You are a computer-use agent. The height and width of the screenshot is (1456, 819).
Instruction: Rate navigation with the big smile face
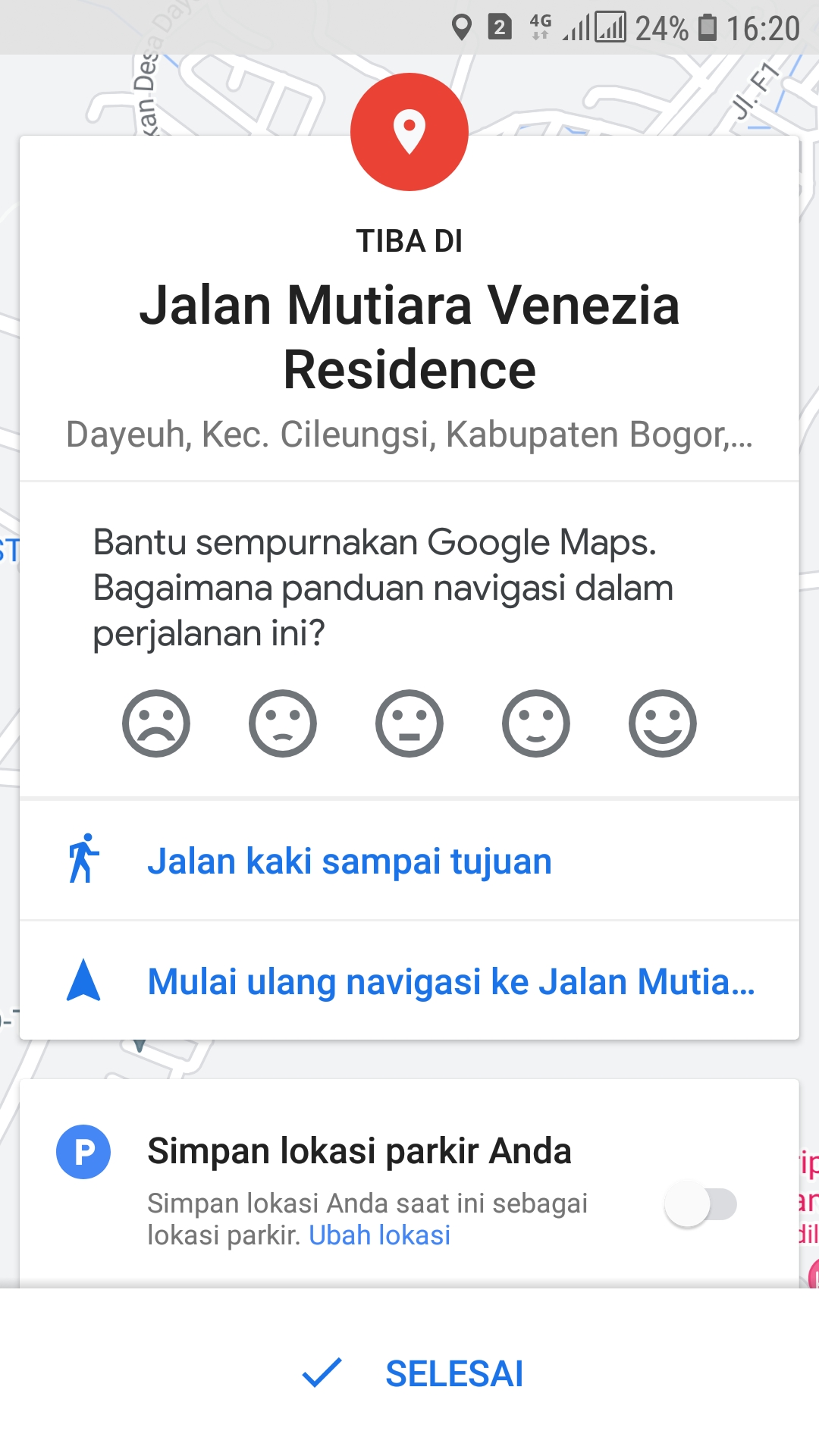pos(663,723)
